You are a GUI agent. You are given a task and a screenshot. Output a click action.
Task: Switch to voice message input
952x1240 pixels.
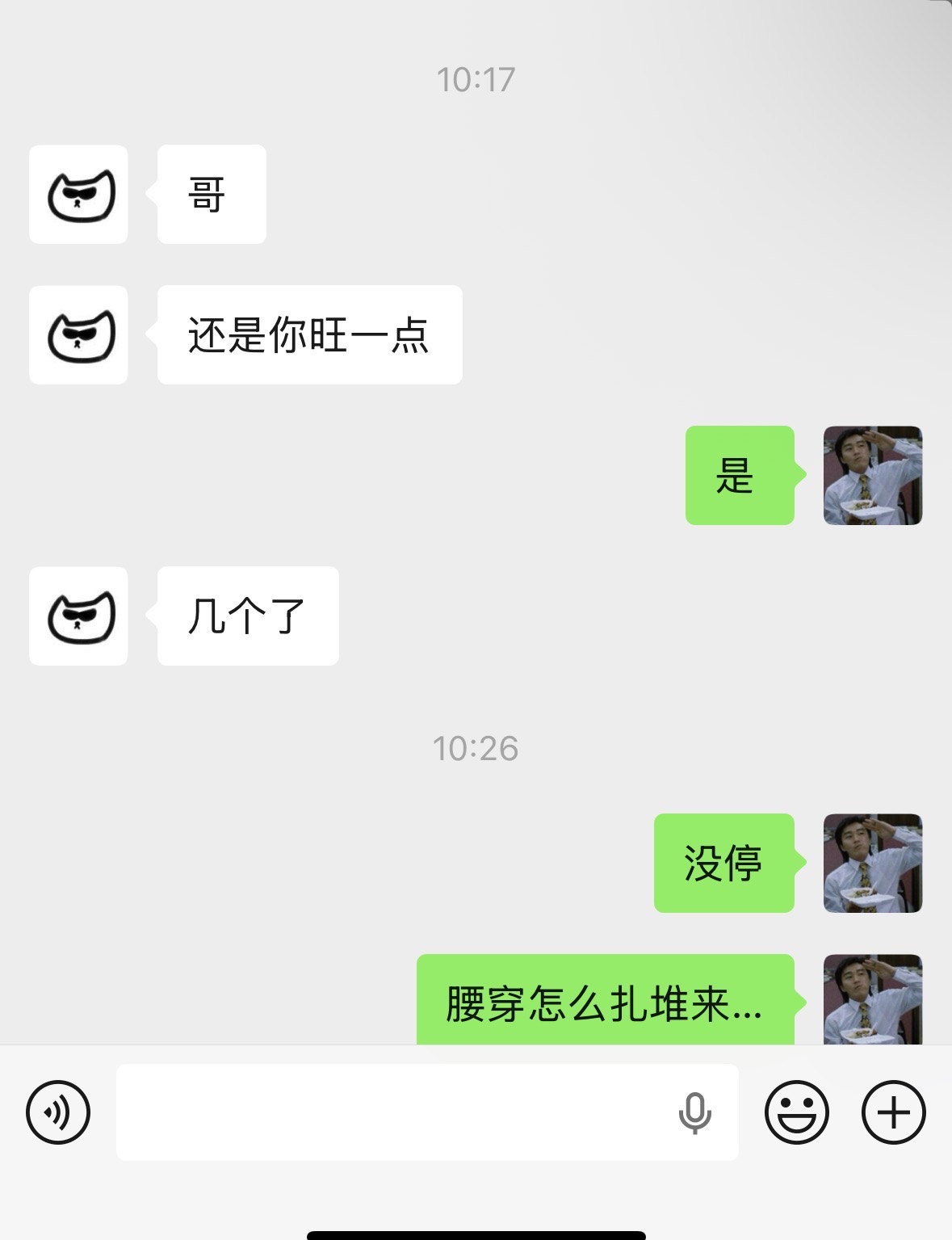58,1112
